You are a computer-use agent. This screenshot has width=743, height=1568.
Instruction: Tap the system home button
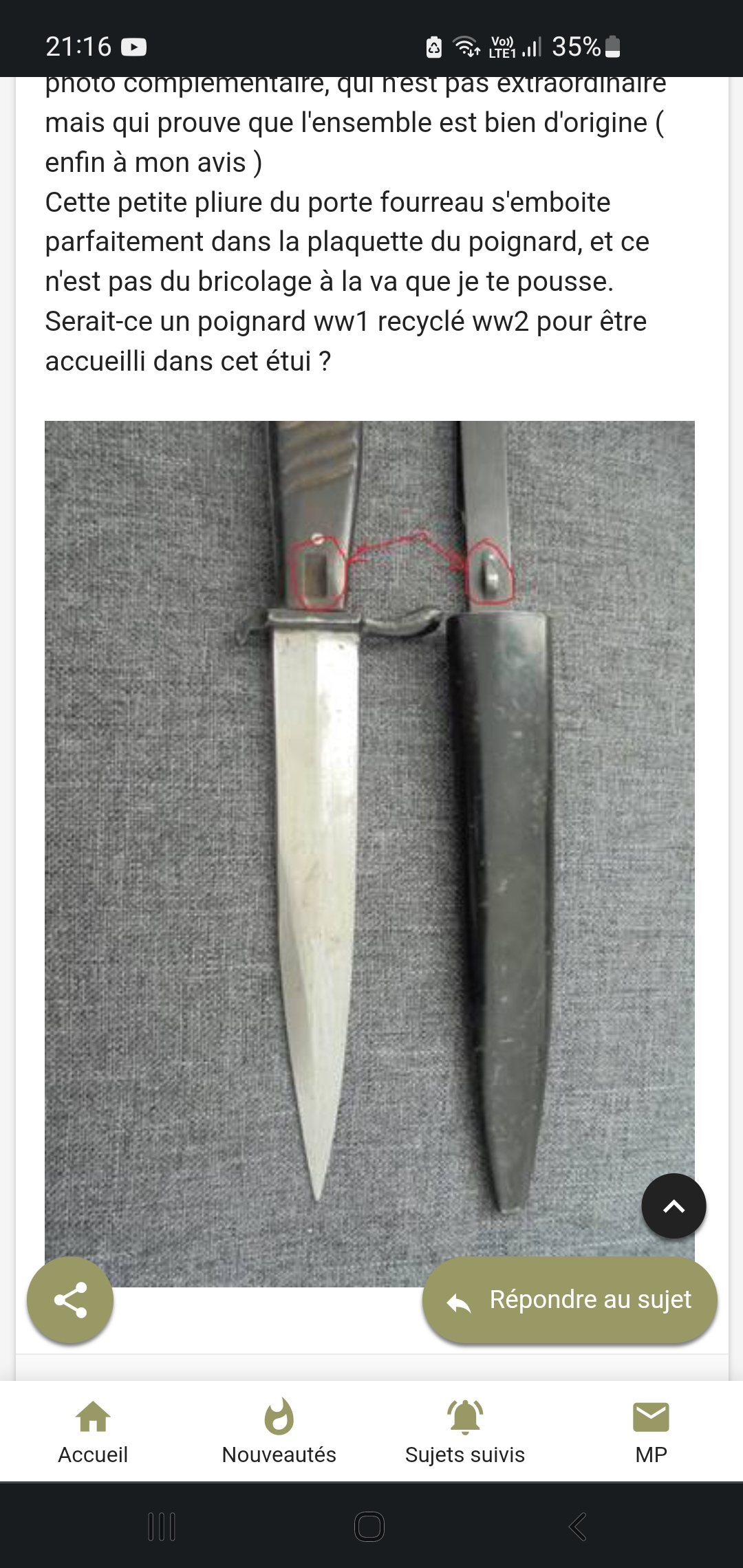coord(369,1527)
